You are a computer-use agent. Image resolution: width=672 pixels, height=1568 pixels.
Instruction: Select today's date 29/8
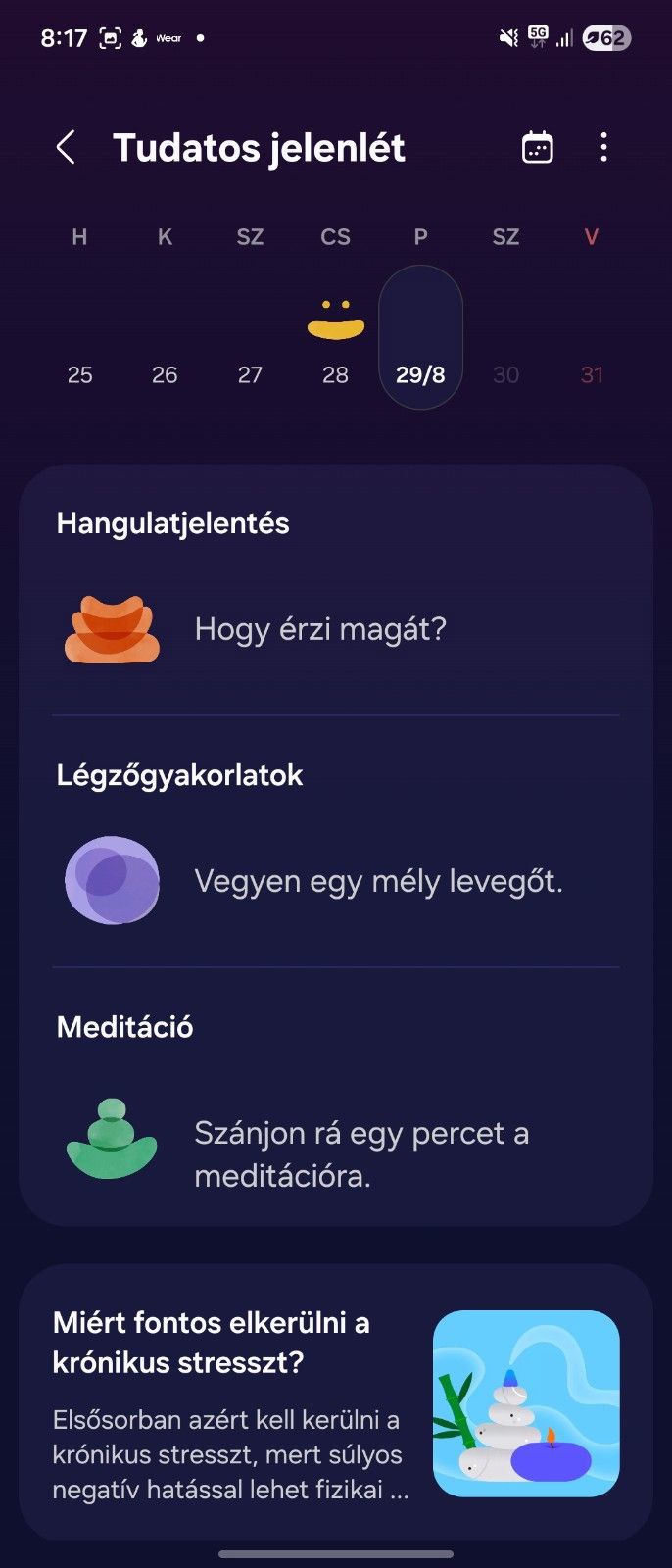click(420, 374)
